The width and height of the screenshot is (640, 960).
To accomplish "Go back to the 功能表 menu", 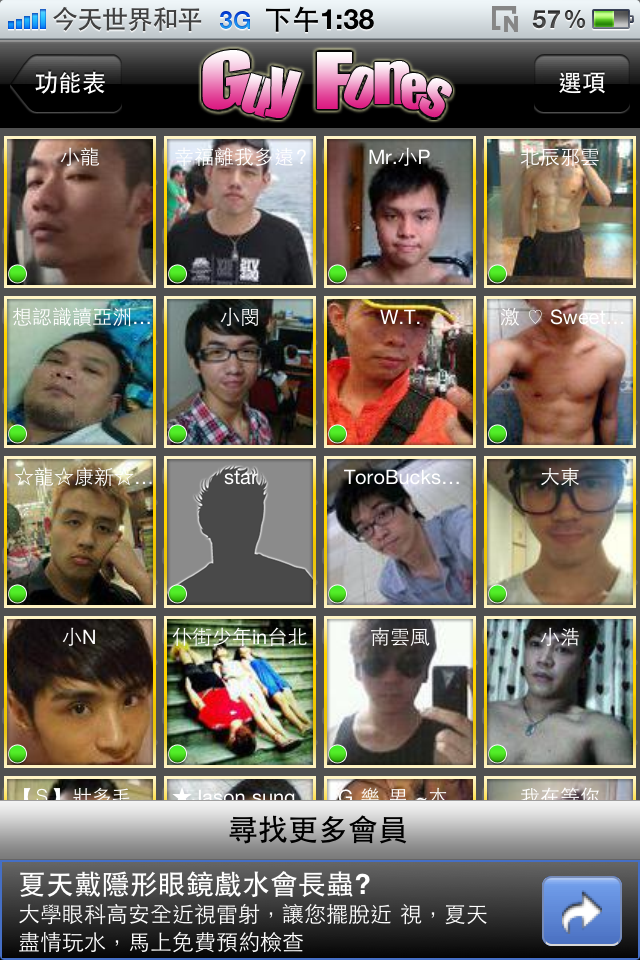I will point(67,83).
